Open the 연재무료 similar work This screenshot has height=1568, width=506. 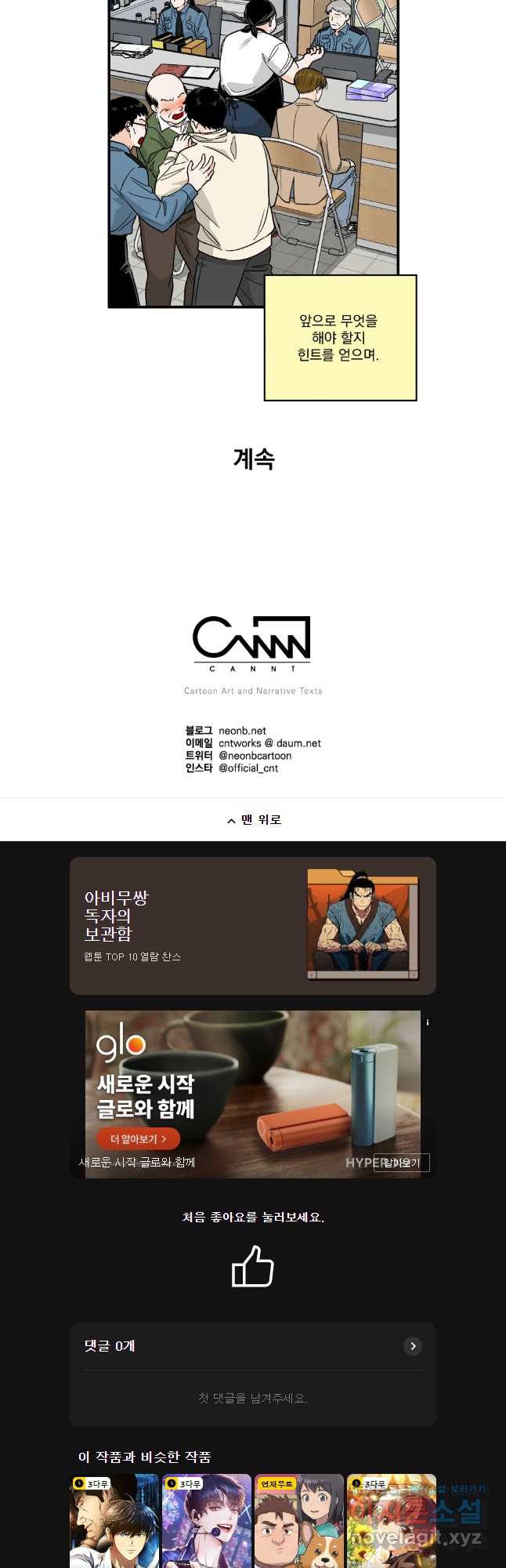298,1520
